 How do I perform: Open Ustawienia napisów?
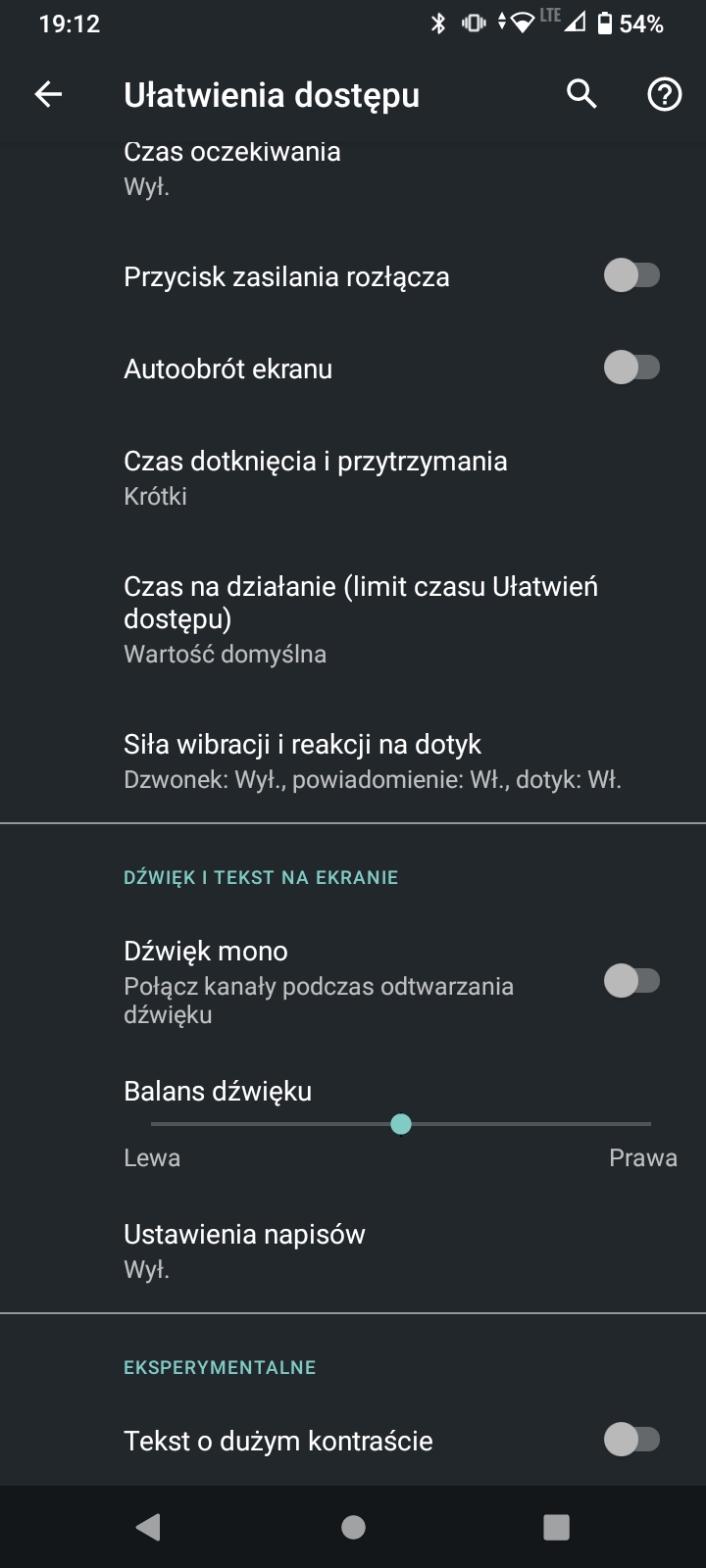click(x=353, y=1250)
